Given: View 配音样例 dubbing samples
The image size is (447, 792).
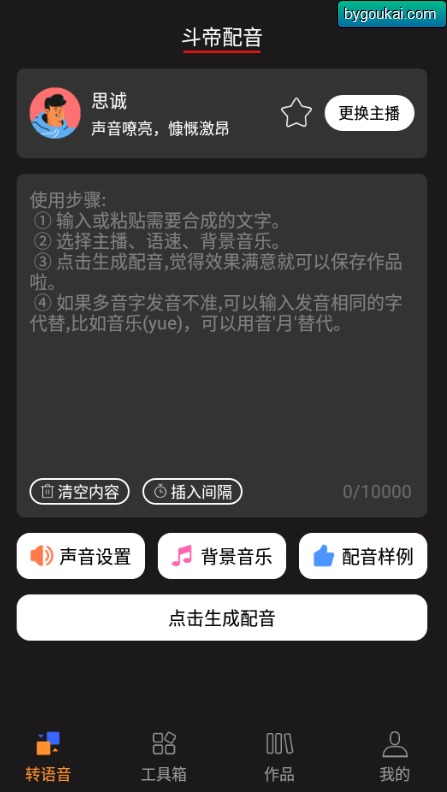Looking at the screenshot, I should (x=363, y=556).
